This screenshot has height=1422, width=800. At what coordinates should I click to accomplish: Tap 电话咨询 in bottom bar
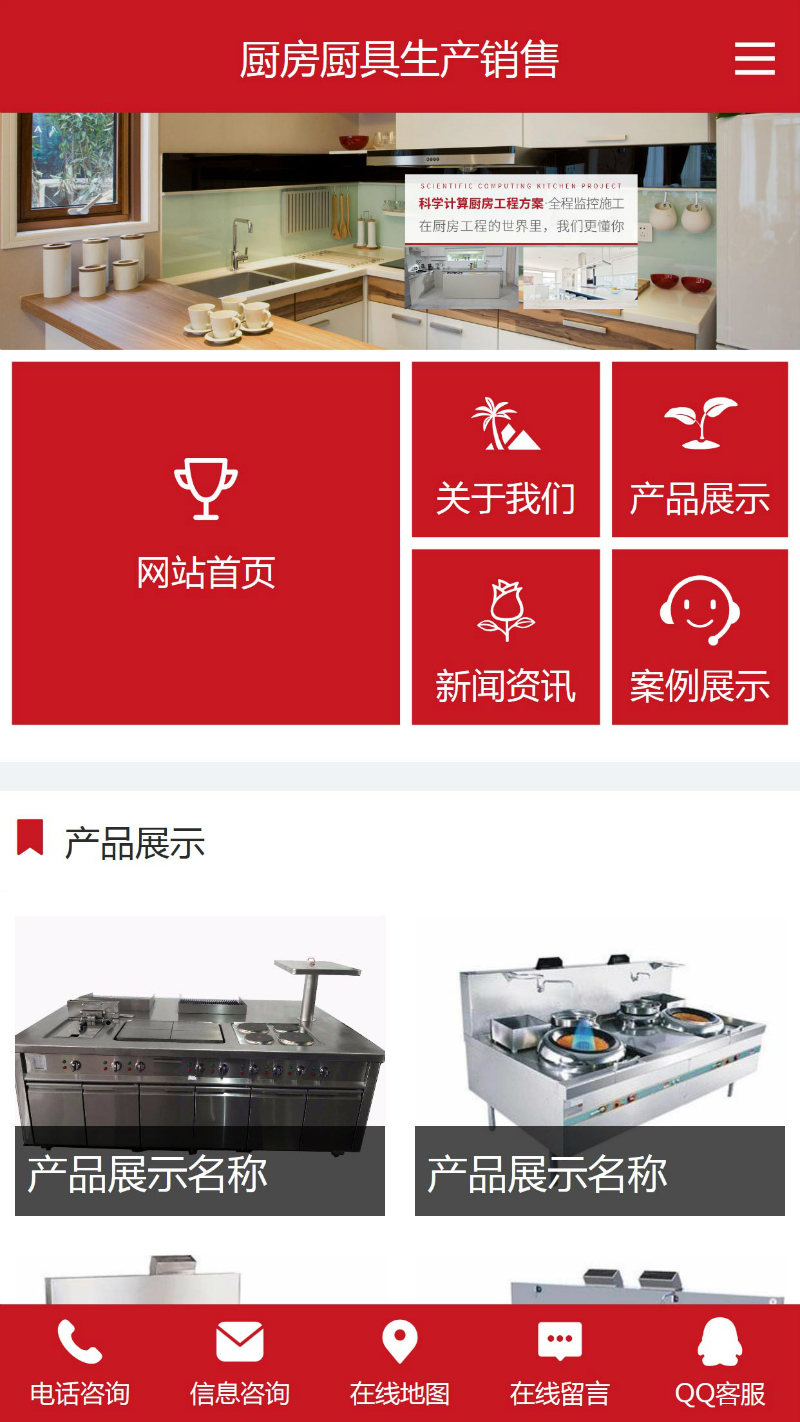pyautogui.click(x=80, y=1363)
